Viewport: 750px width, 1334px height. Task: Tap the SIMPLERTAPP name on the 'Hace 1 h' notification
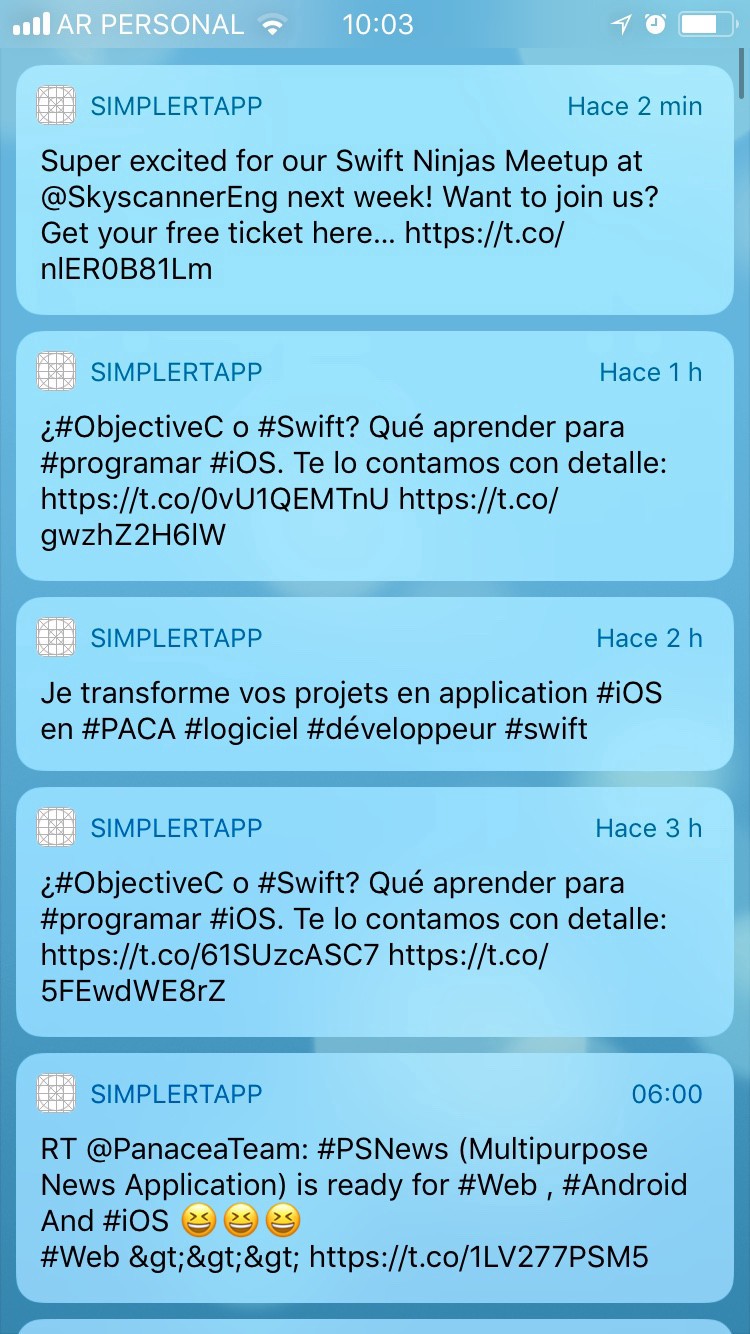176,371
